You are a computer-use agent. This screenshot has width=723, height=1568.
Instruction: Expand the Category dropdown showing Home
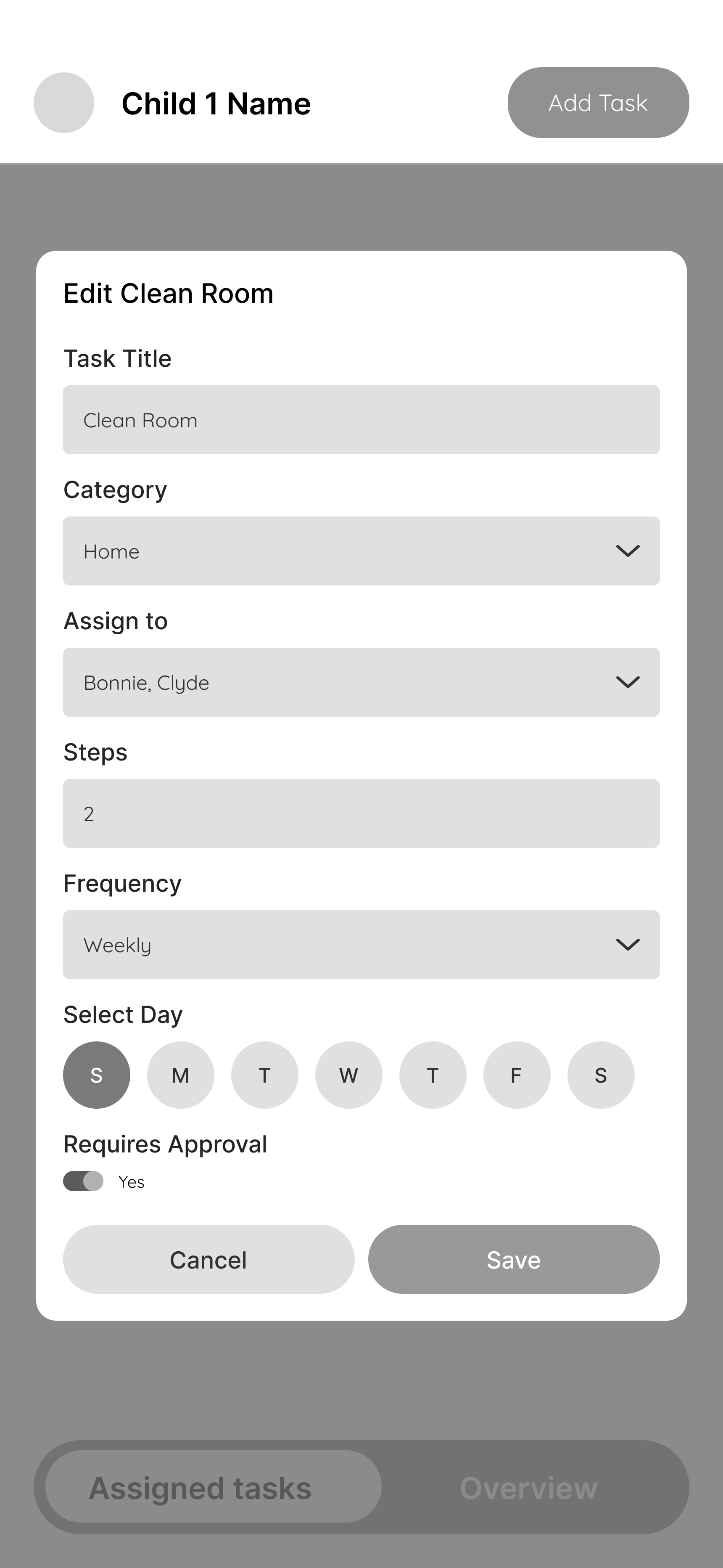361,551
